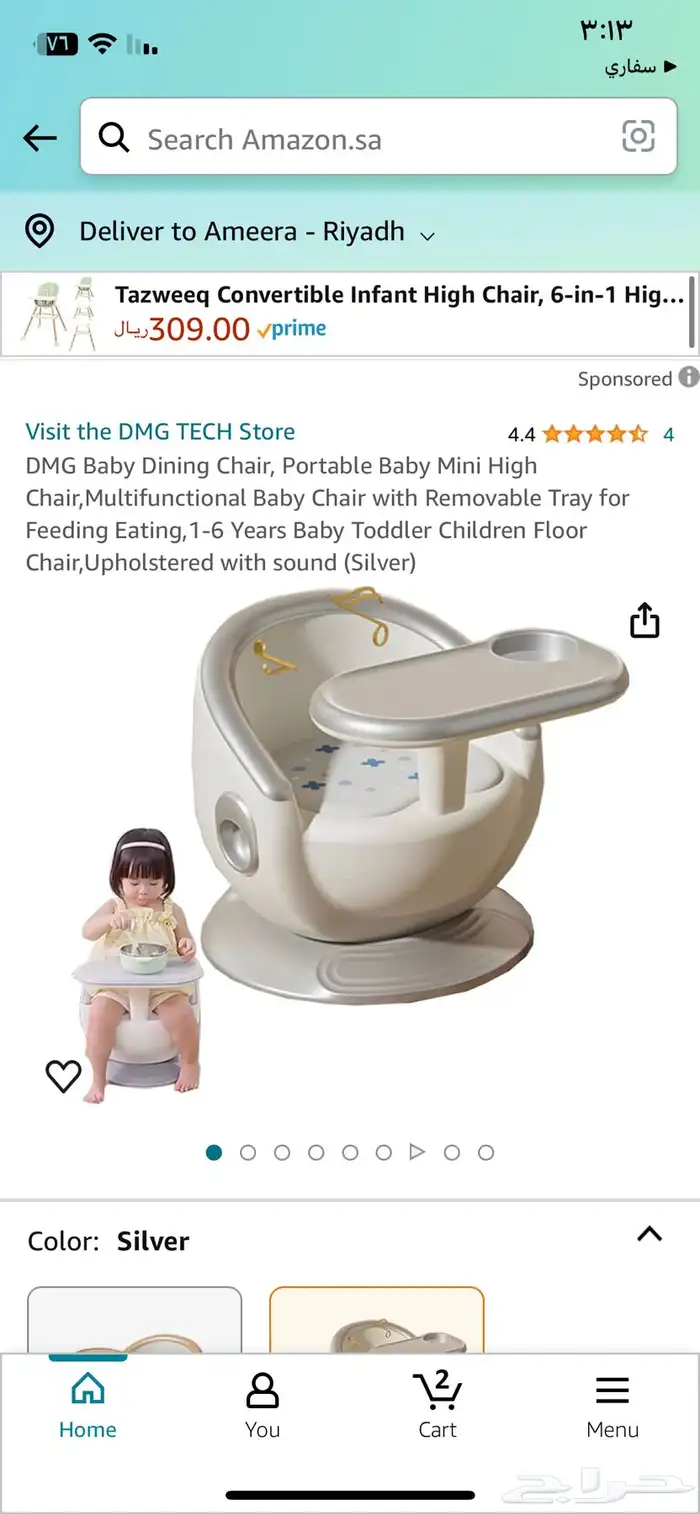
Task: Select the Silver color swatch
Action: tap(377, 1320)
